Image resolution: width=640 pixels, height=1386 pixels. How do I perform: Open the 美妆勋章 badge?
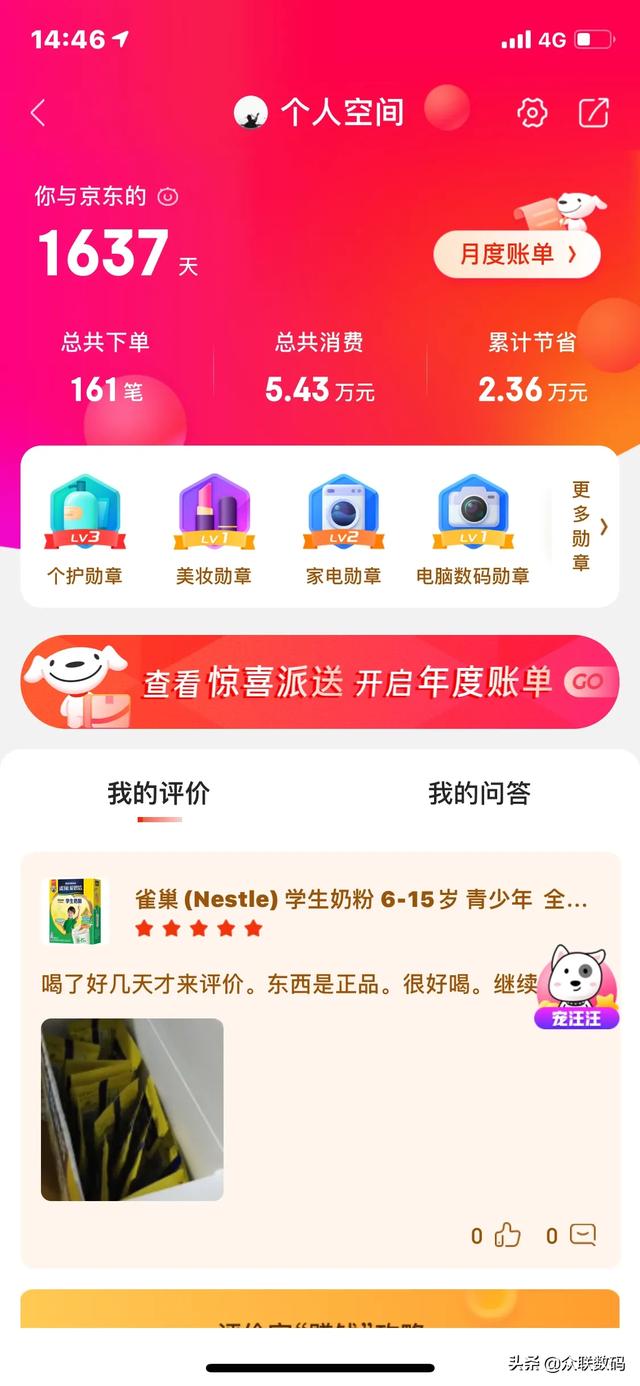(x=214, y=530)
